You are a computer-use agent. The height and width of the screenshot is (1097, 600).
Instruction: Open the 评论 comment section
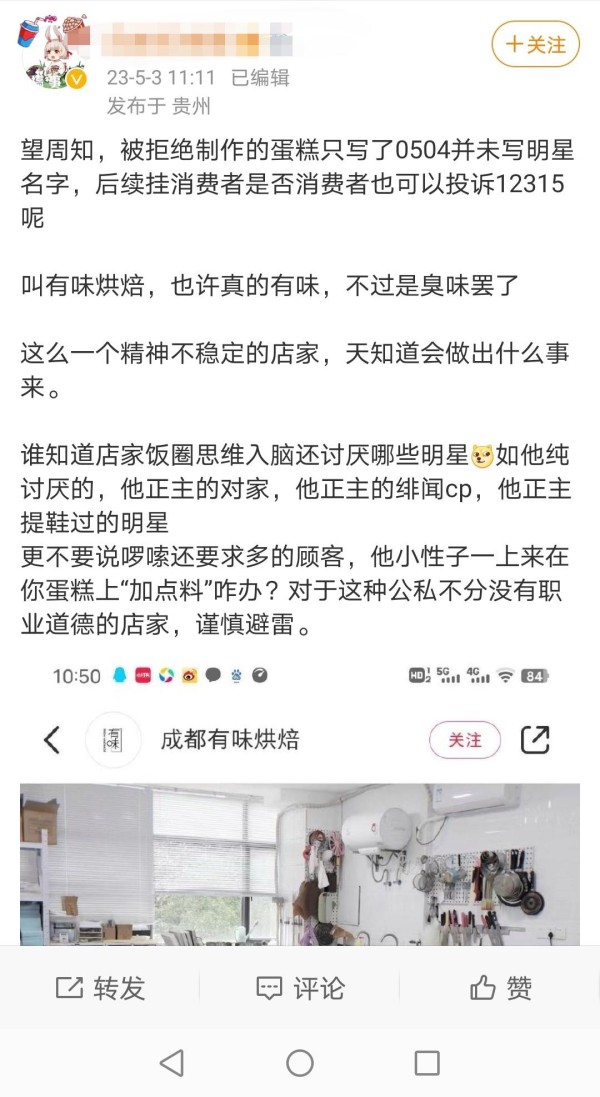pyautogui.click(x=300, y=988)
